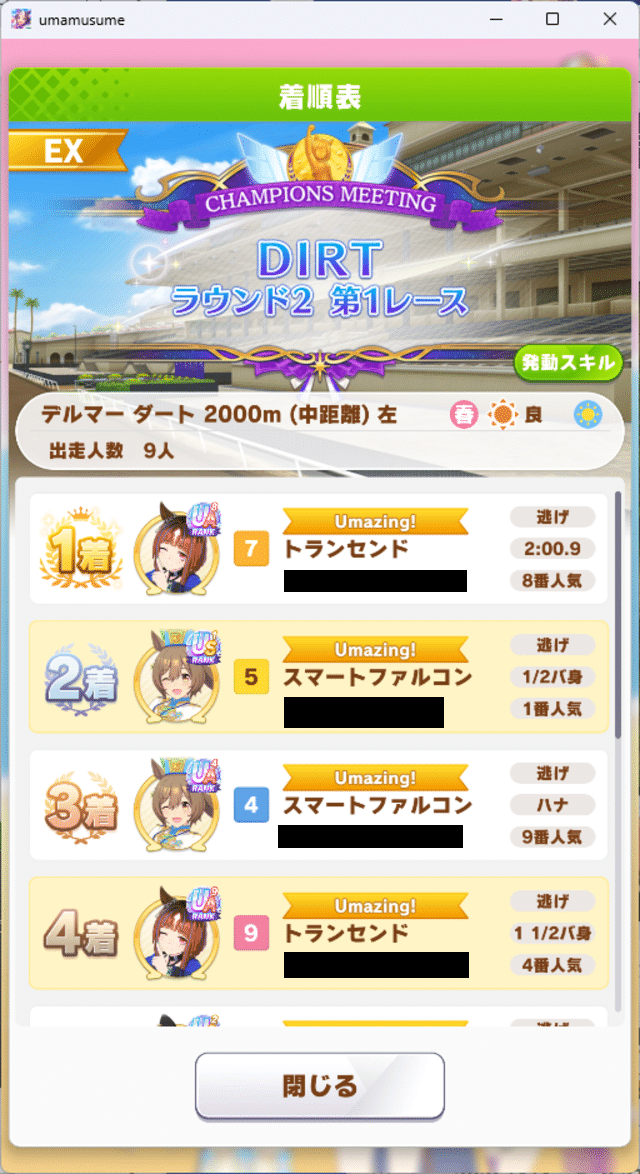
Task: Open 2着 スマートファルコン result row
Action: click(x=320, y=677)
